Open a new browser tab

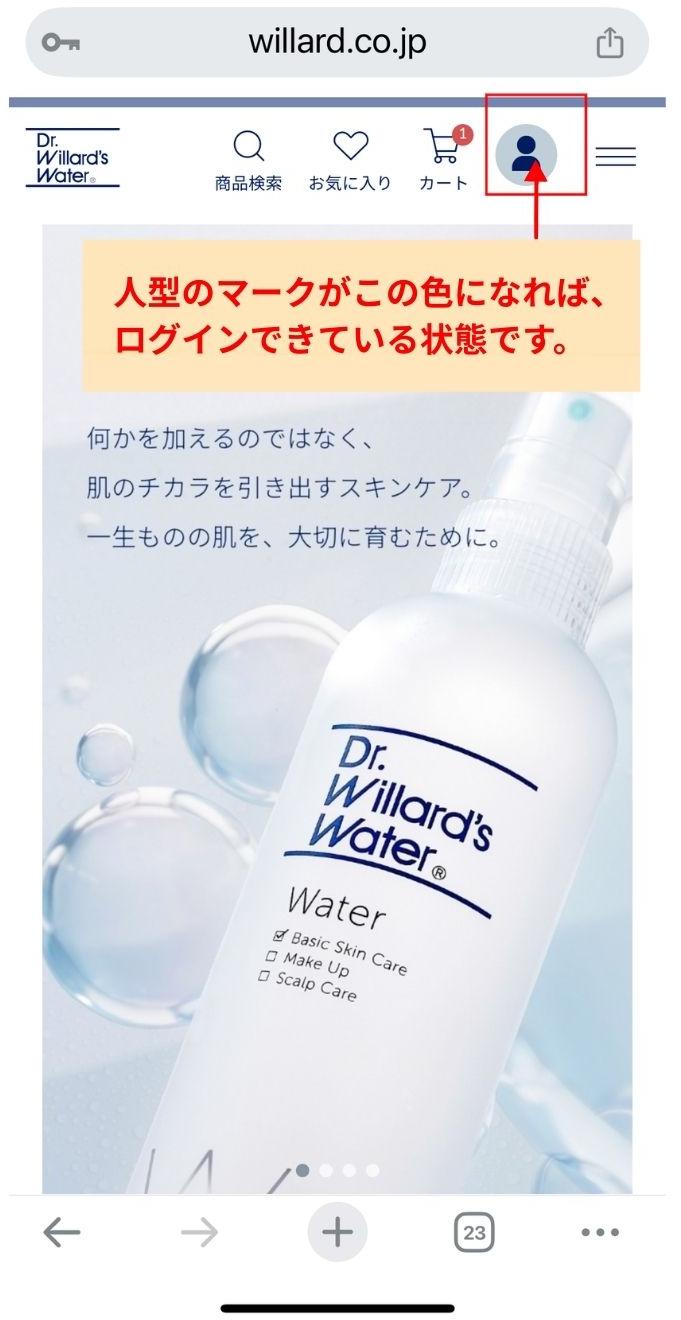click(337, 1233)
